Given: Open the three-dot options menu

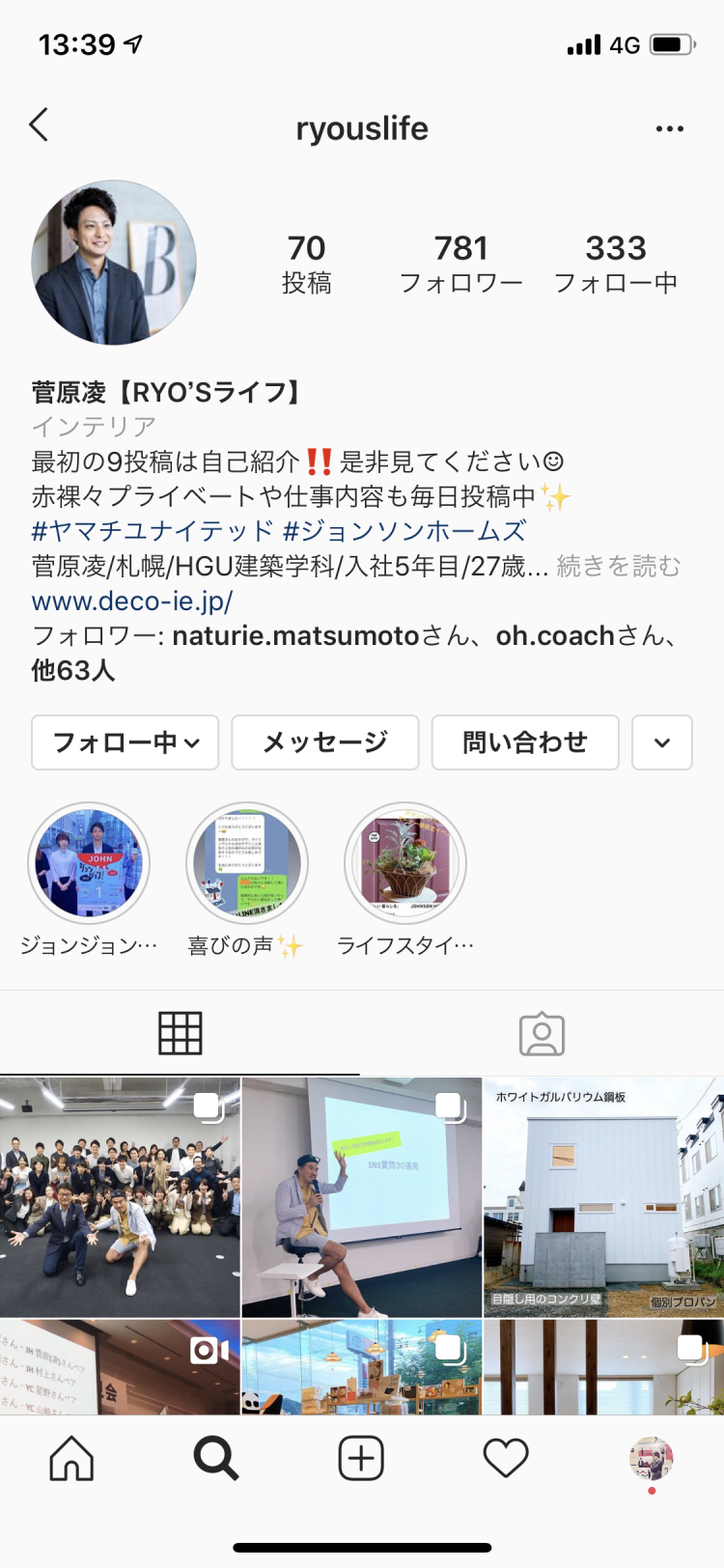Looking at the screenshot, I should tap(669, 128).
